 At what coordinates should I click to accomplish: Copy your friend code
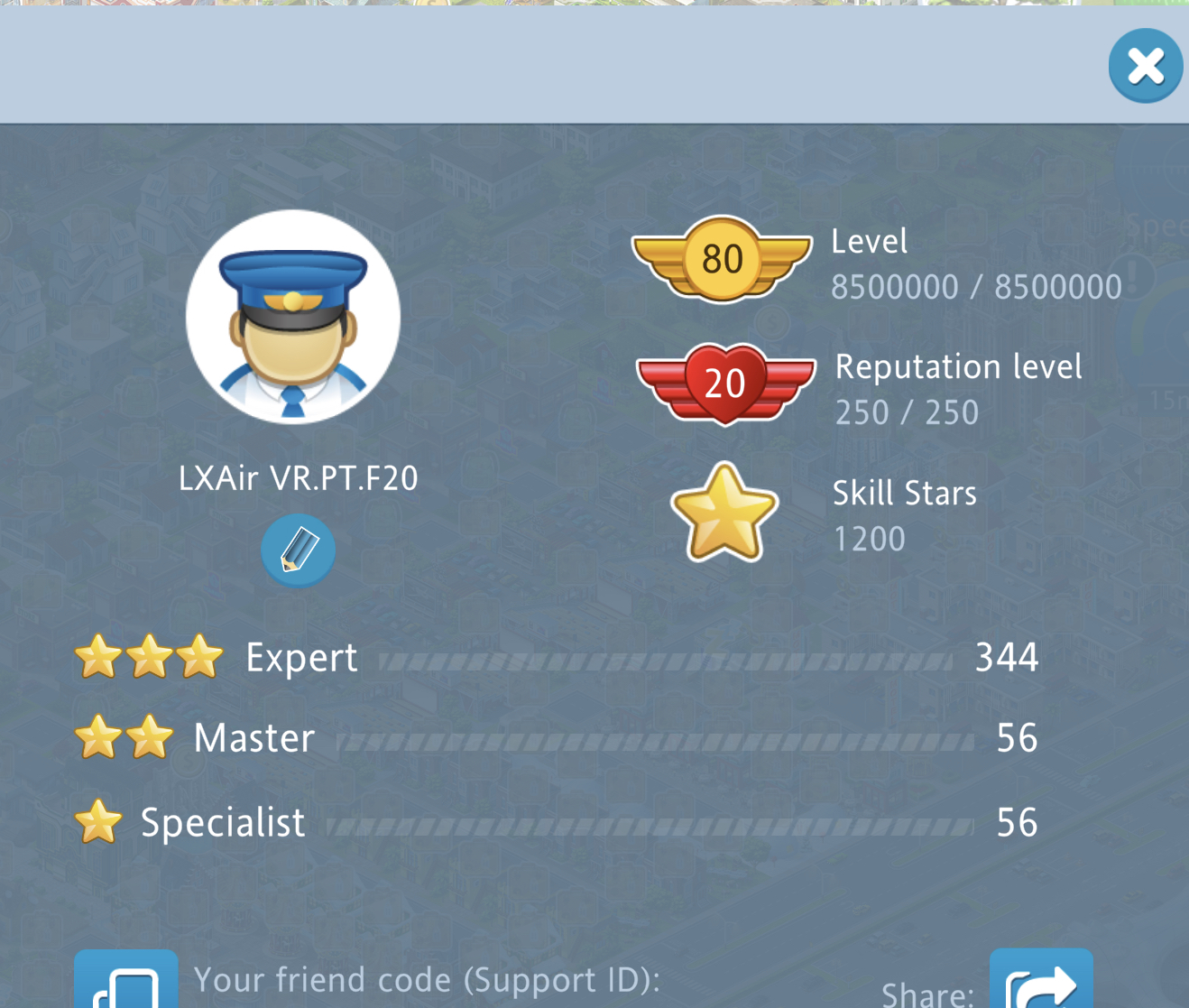[x=125, y=982]
